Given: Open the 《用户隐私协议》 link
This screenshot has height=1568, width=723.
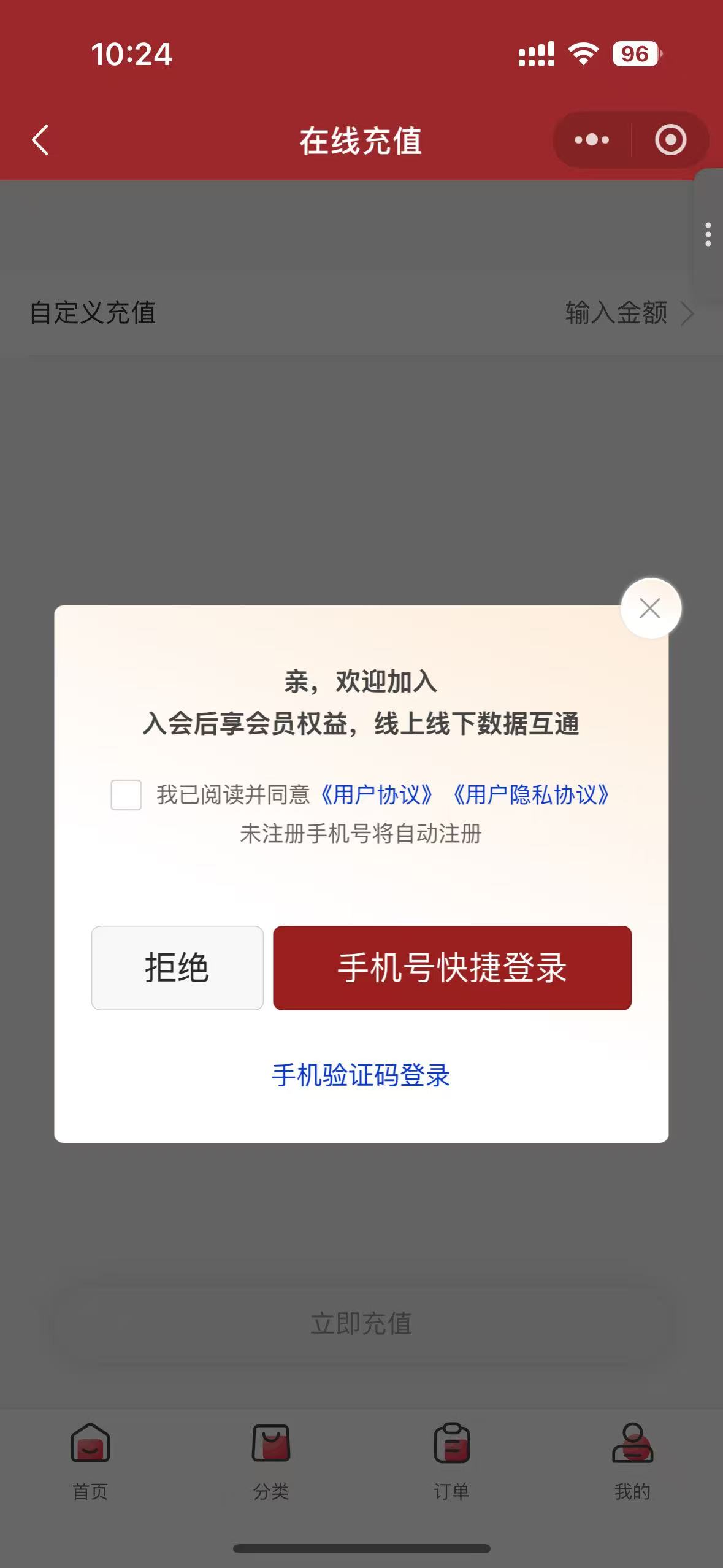Looking at the screenshot, I should (531, 795).
